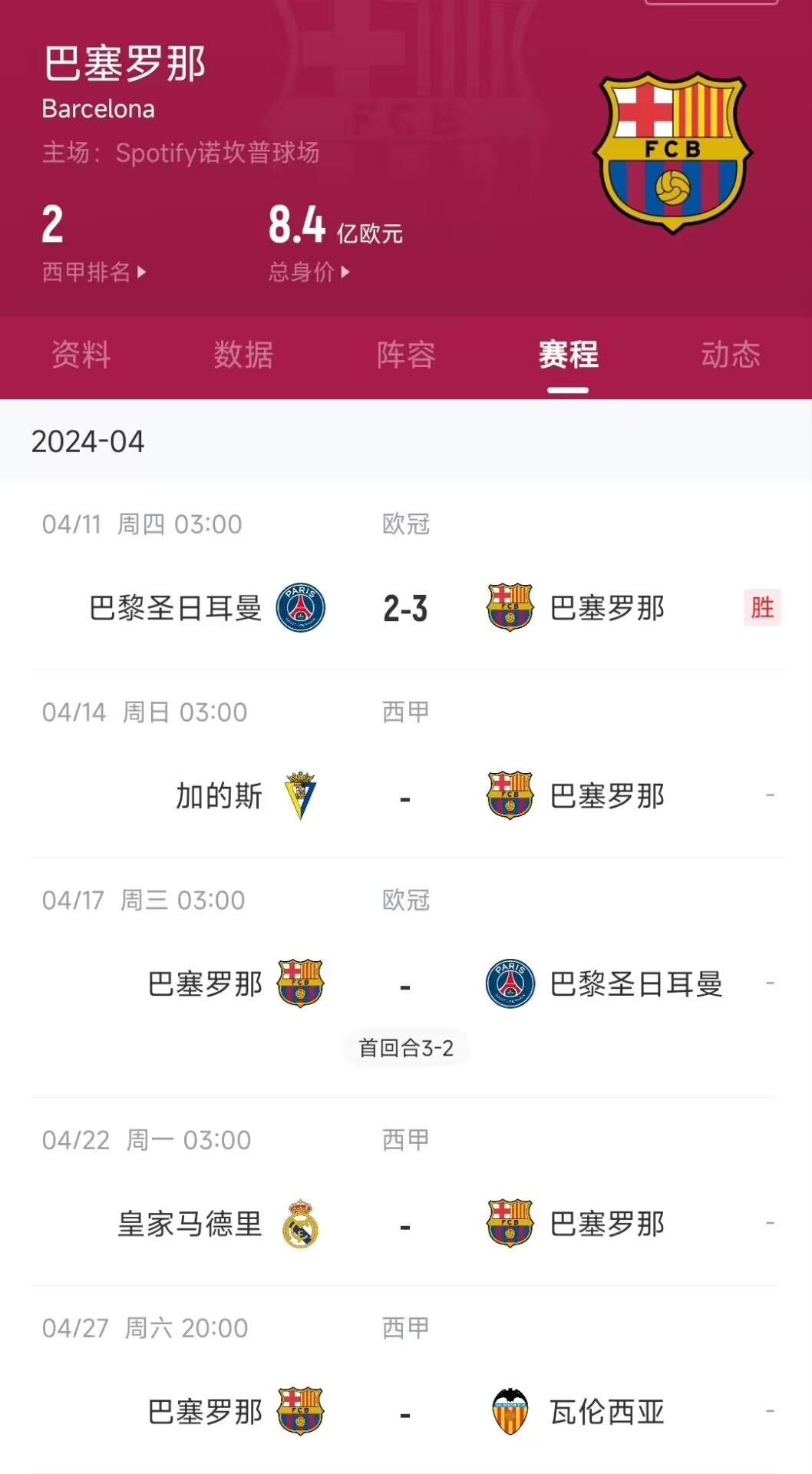Image resolution: width=812 pixels, height=1474 pixels.
Task: Open the 04/11 巴黎圣日耳曼 2-3 match
Action: tap(405, 608)
